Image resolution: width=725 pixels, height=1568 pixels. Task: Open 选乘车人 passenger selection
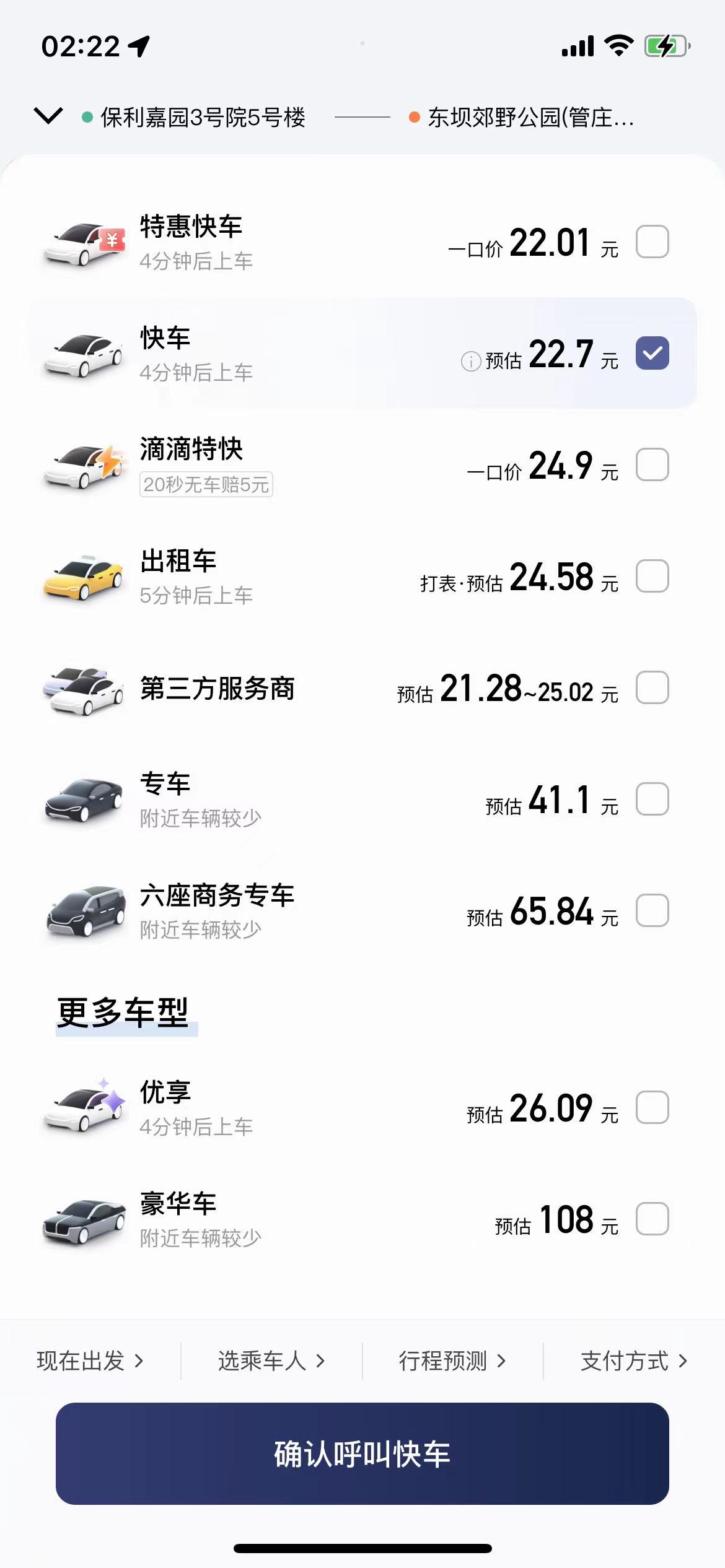coord(271,1361)
